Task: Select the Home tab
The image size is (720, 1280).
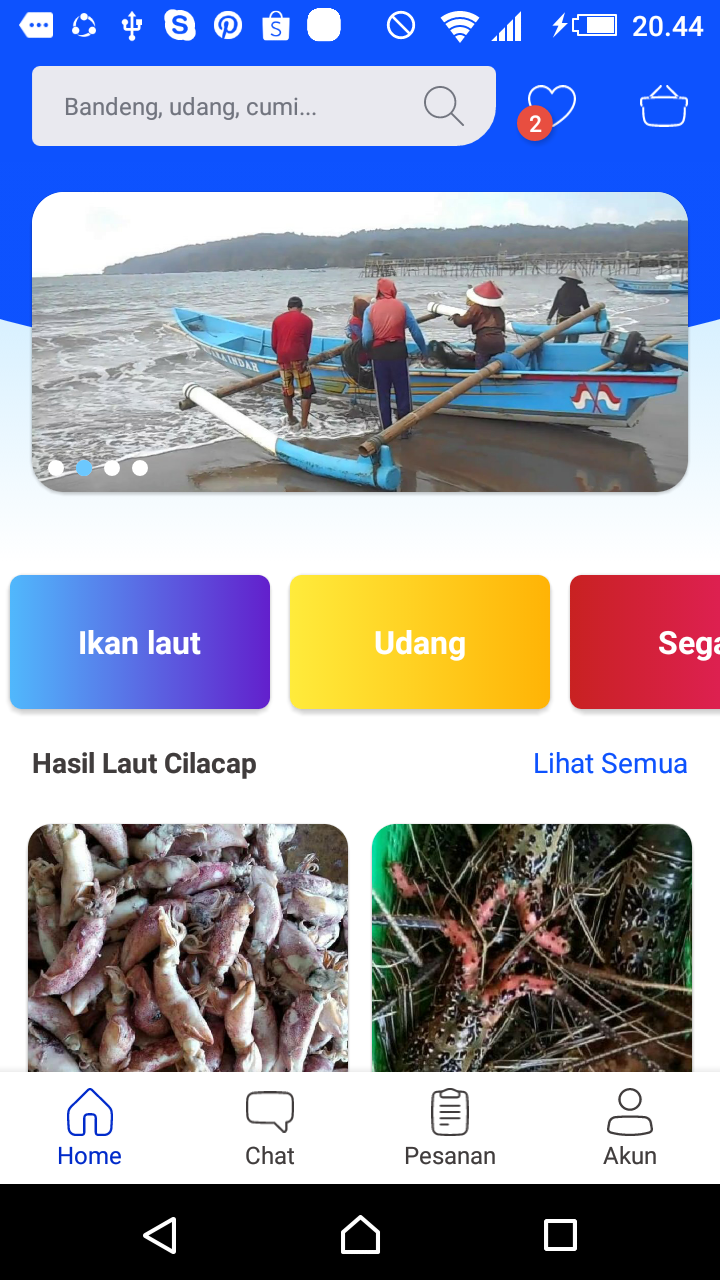Action: pyautogui.click(x=90, y=1128)
